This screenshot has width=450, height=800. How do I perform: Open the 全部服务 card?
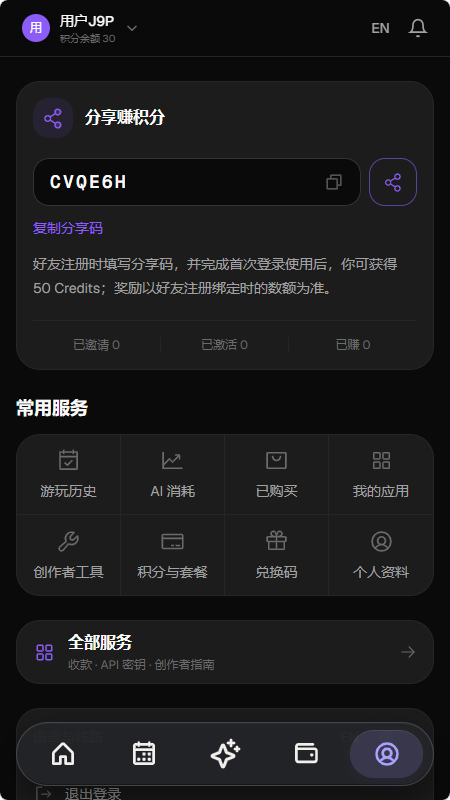point(225,652)
